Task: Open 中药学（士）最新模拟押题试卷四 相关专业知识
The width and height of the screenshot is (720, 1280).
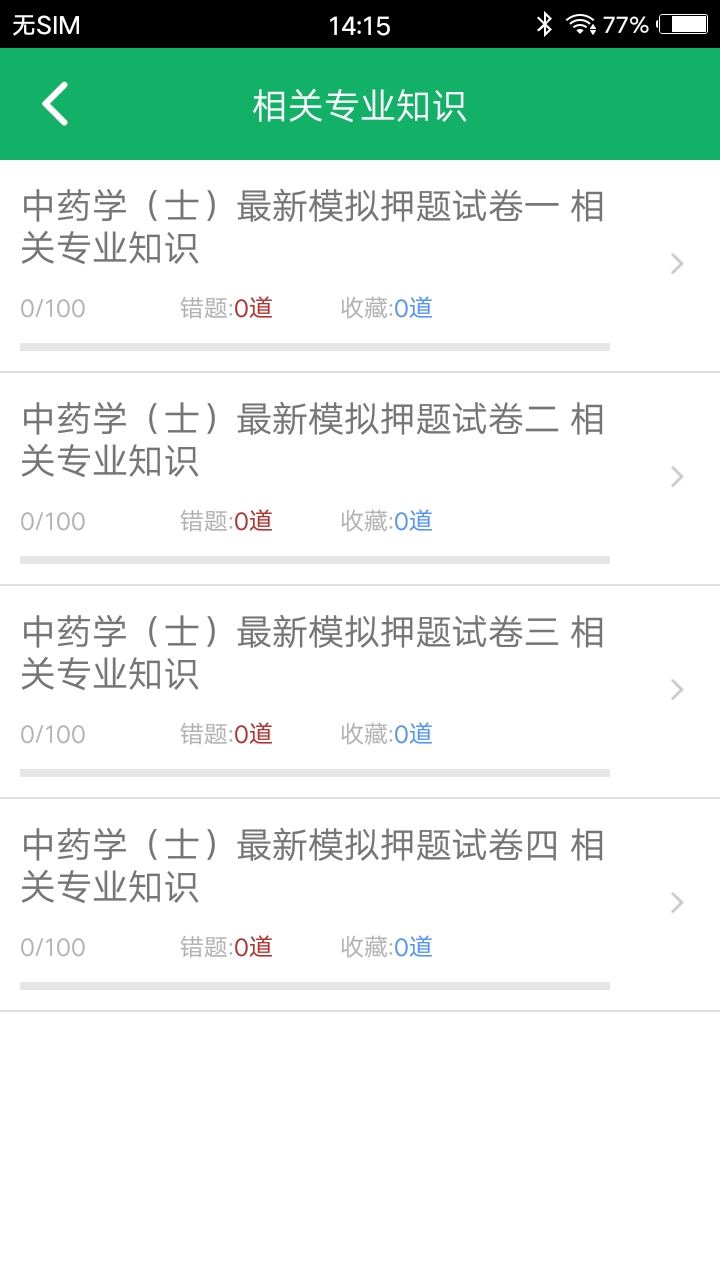Action: (x=310, y=866)
